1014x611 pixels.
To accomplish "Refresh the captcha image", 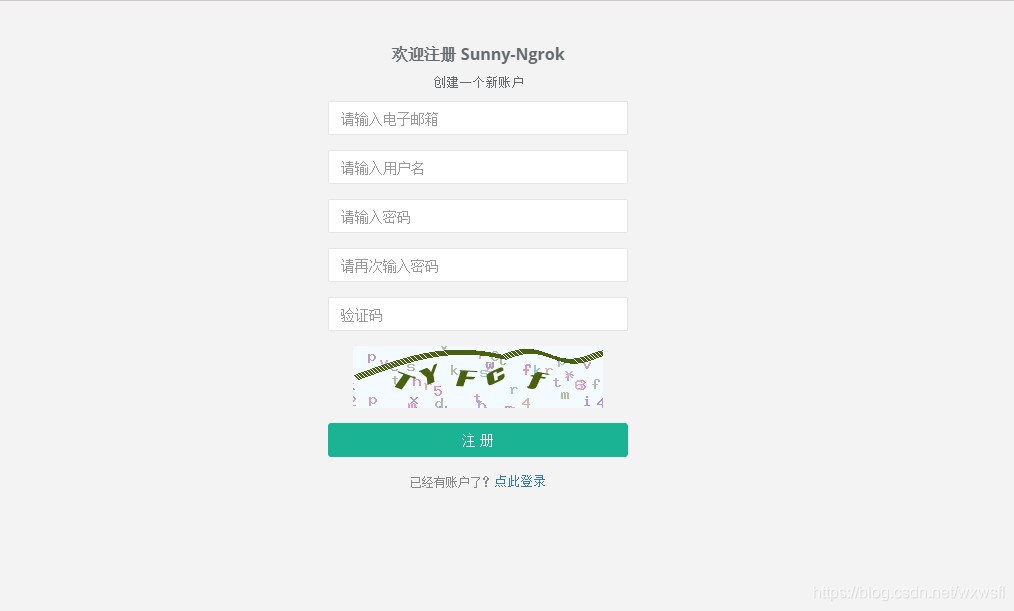I will pos(477,377).
